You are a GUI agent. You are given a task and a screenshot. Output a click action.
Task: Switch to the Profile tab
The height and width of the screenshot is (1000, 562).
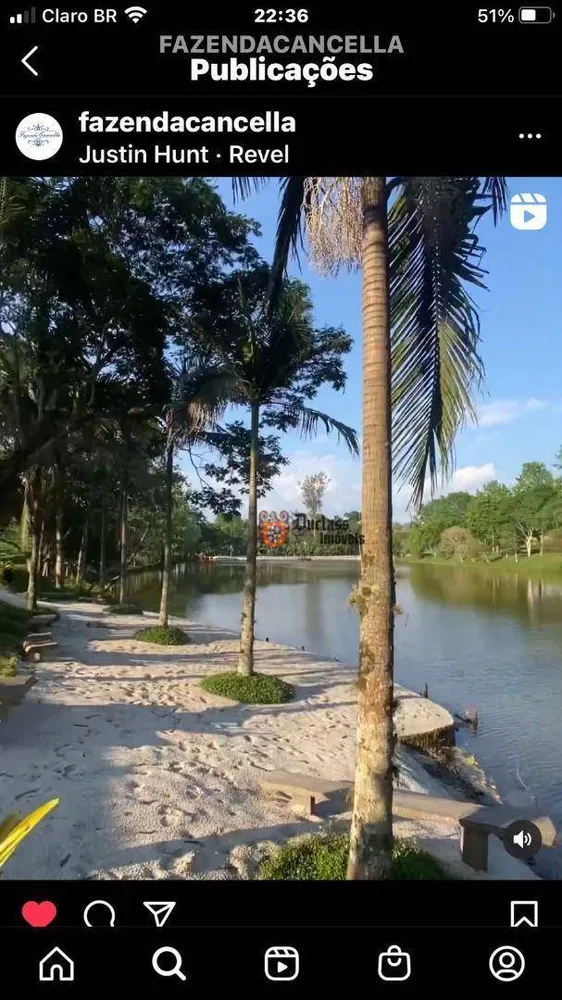pos(507,963)
